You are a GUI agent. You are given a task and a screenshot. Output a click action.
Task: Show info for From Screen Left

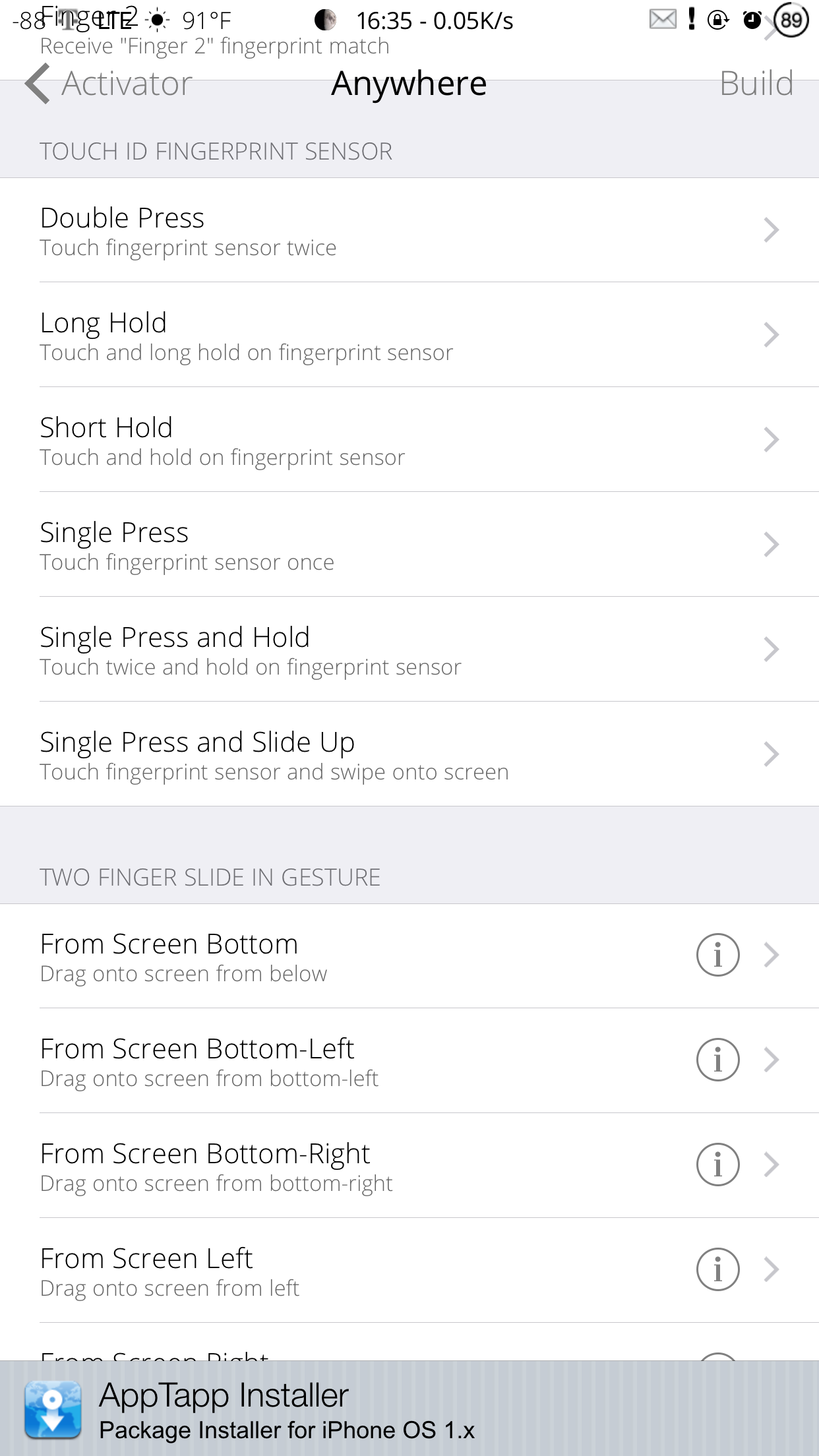point(717,1269)
